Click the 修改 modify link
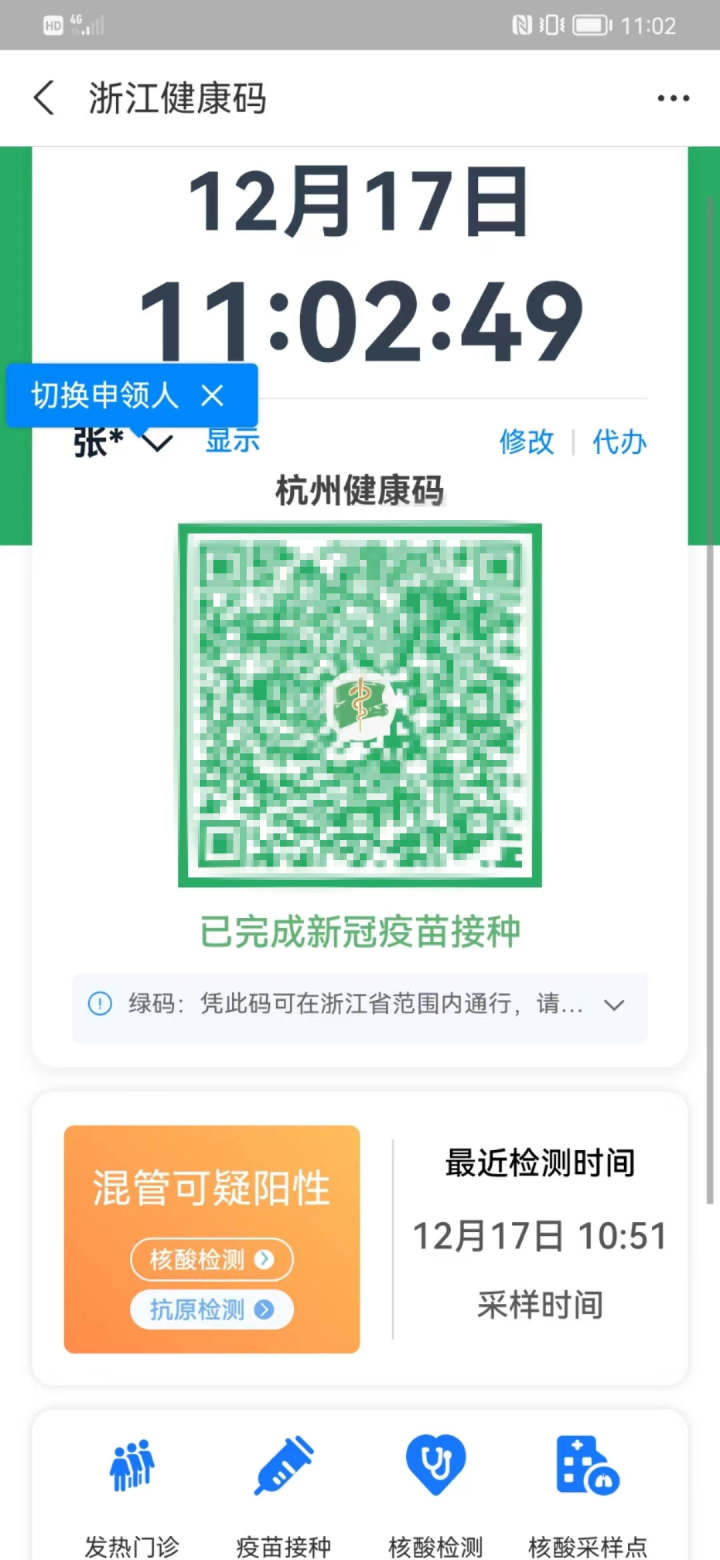This screenshot has height=1560, width=720. (526, 442)
